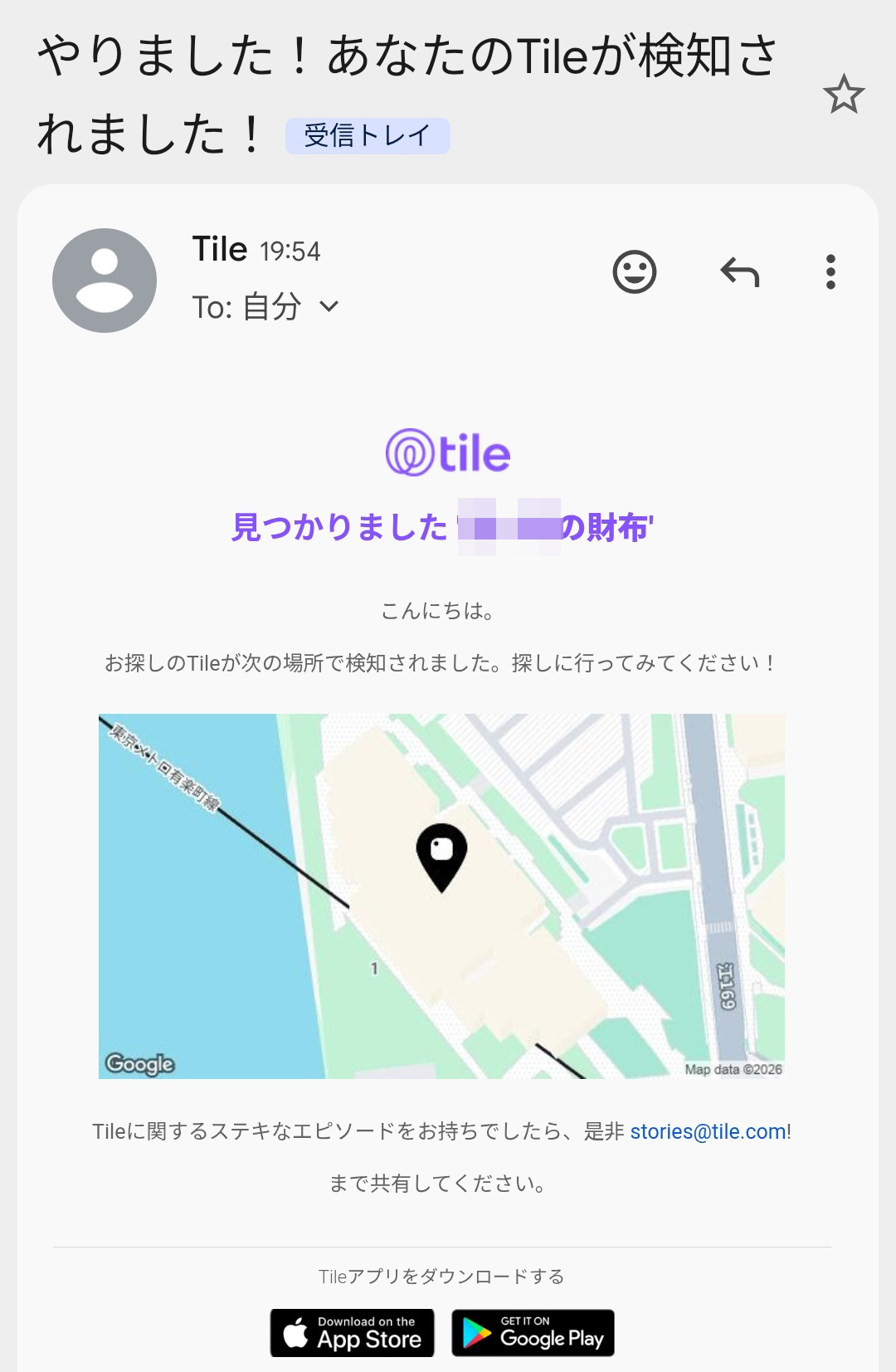Open the stories@tile.com email link
Image resolution: width=896 pixels, height=1372 pixels.
[708, 1131]
